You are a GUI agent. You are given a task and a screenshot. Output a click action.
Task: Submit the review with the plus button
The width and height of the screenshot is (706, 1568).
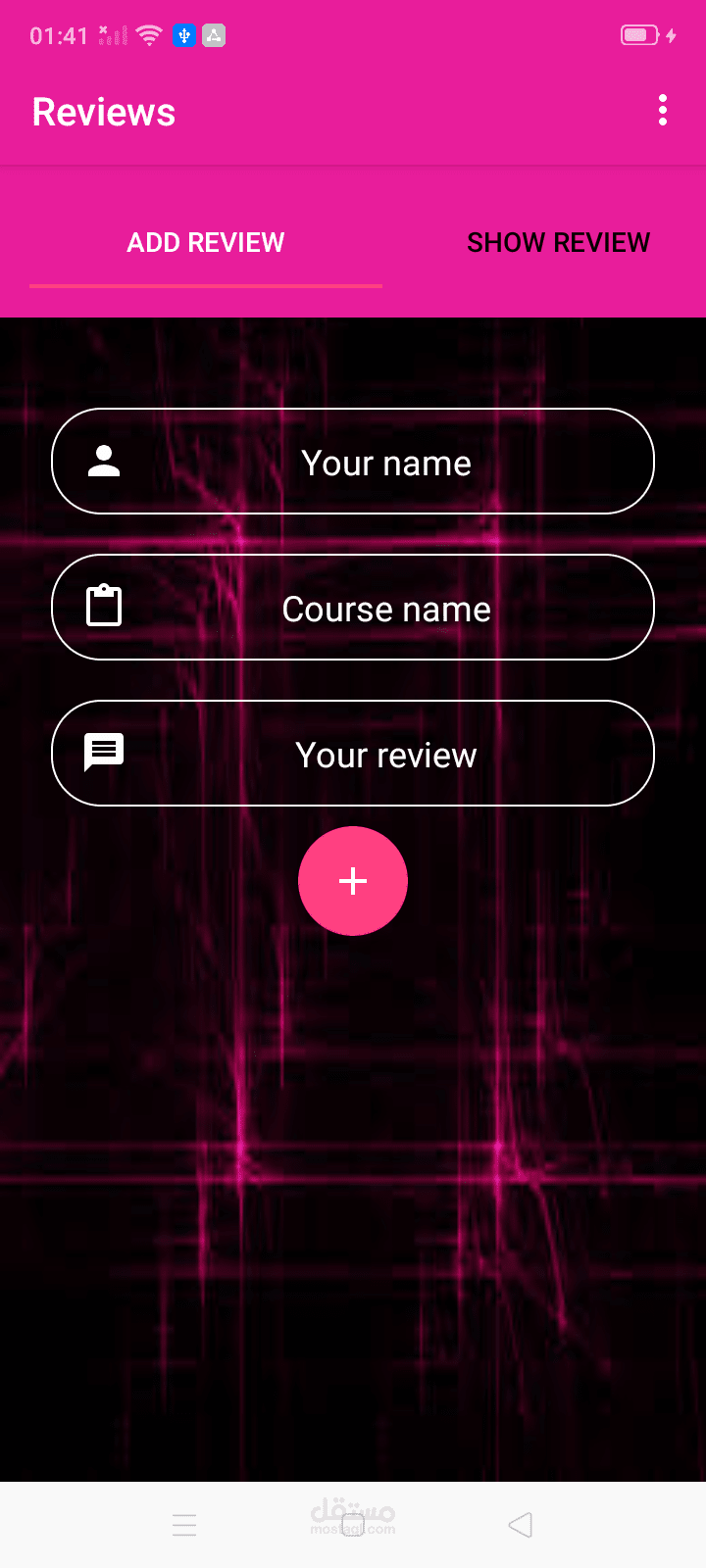[x=353, y=881]
